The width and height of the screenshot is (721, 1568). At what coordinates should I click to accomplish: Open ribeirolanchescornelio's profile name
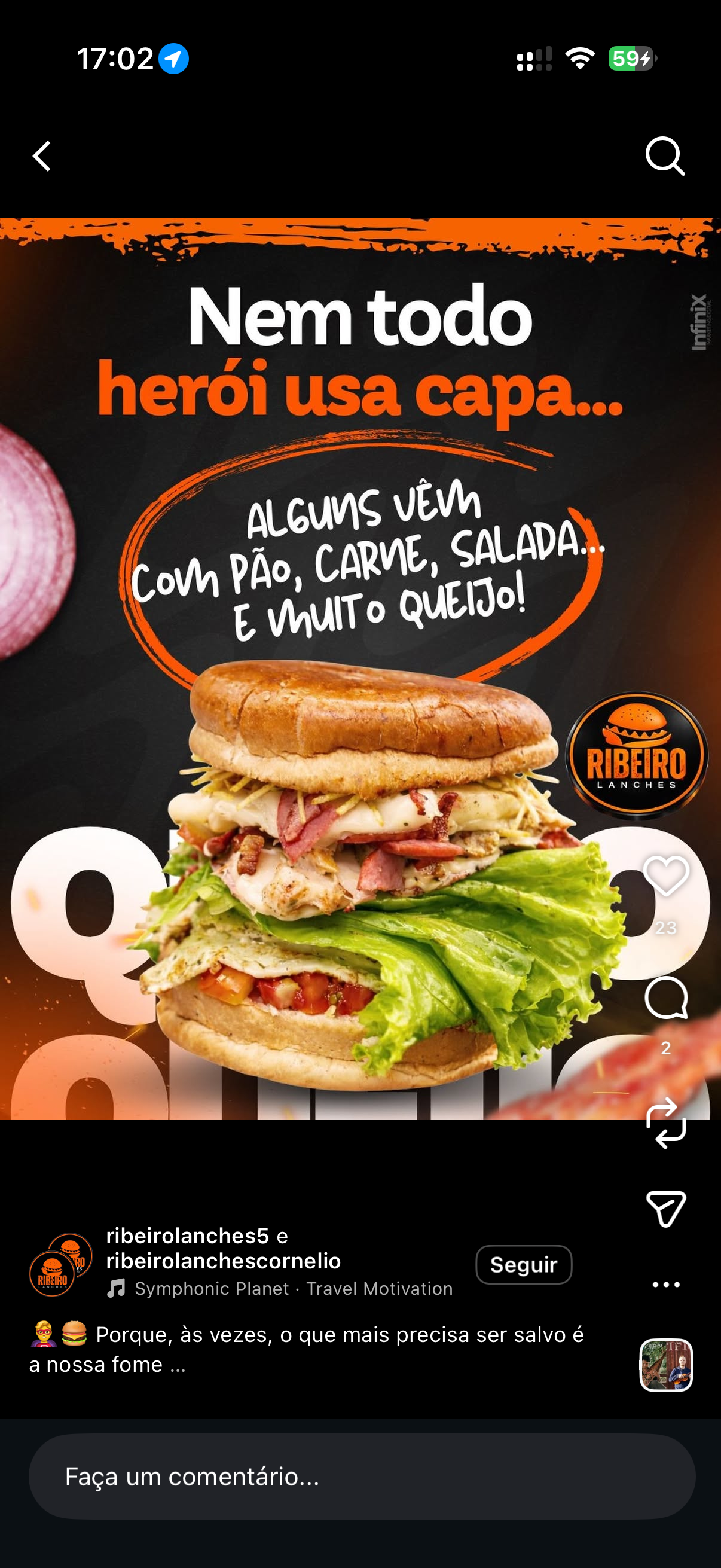tap(224, 1261)
